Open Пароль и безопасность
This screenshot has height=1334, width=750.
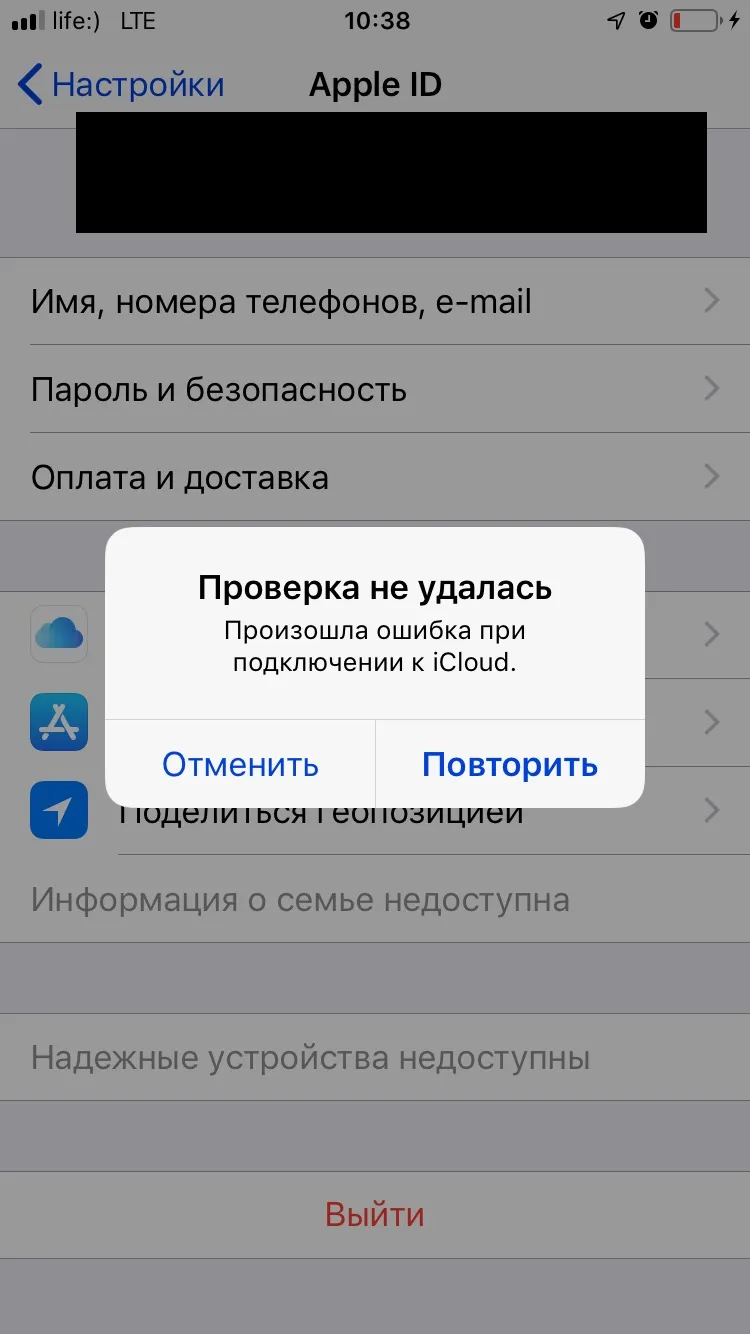[x=375, y=389]
